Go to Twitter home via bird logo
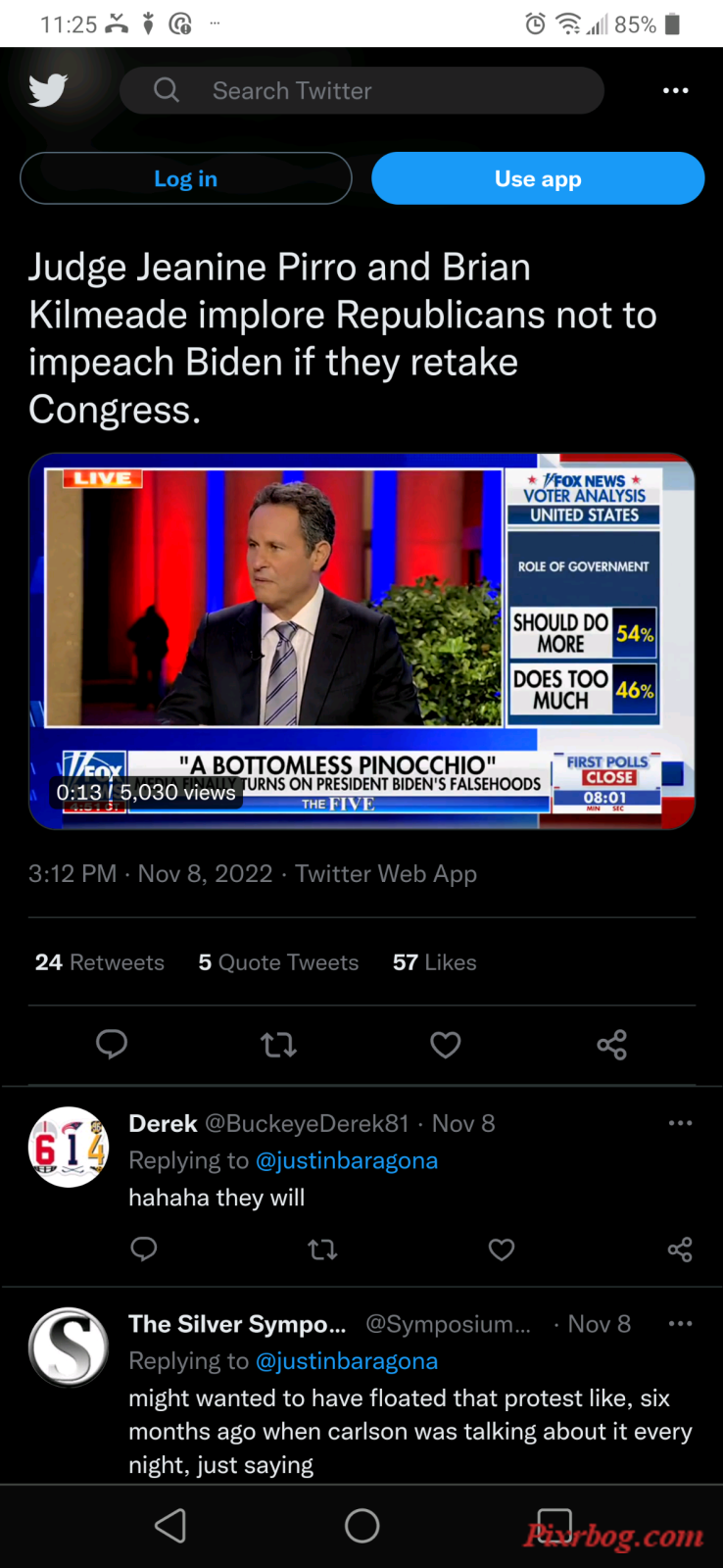This screenshot has height=1568, width=723. [x=48, y=91]
